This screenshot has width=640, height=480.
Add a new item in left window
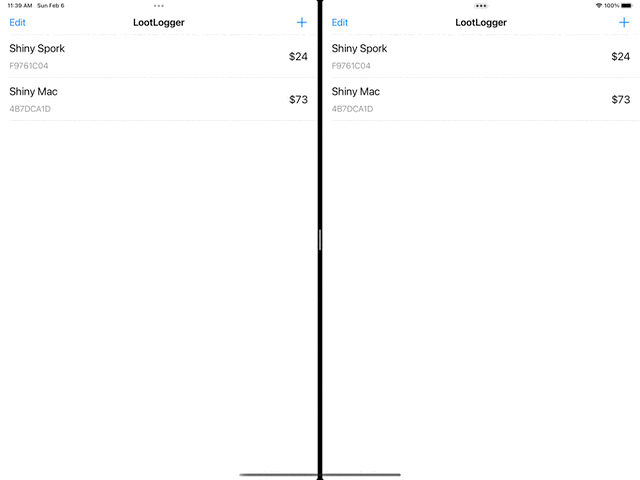[302, 22]
